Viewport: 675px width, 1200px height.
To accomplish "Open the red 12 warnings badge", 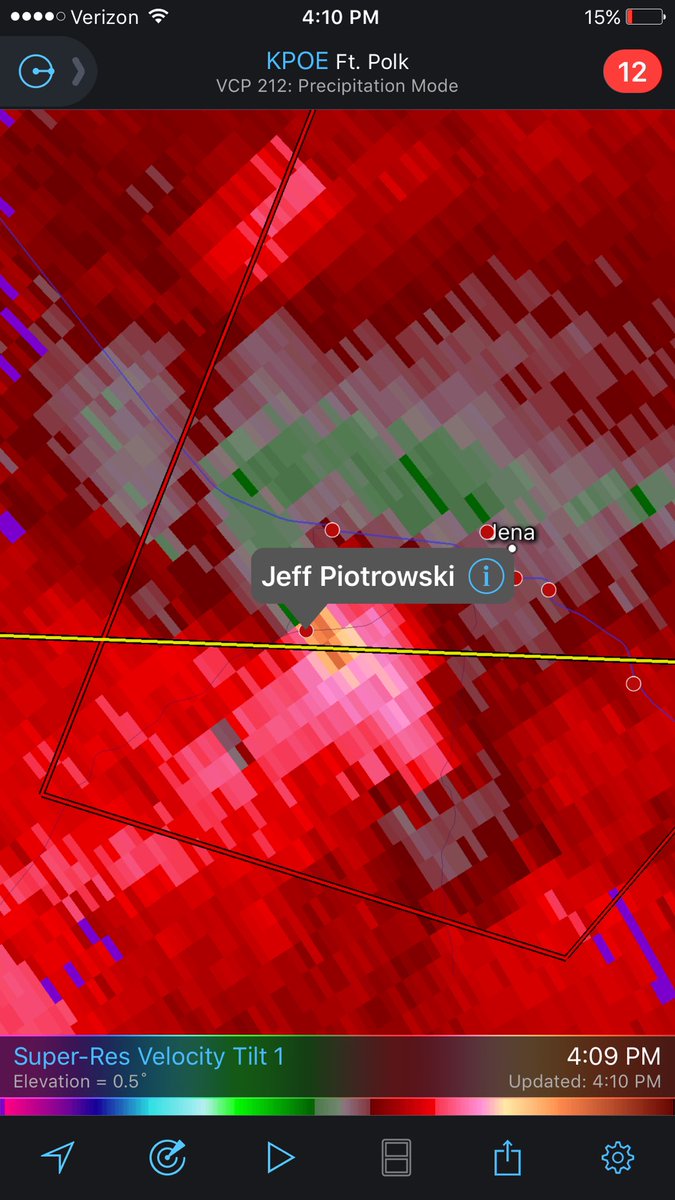I will (x=632, y=72).
